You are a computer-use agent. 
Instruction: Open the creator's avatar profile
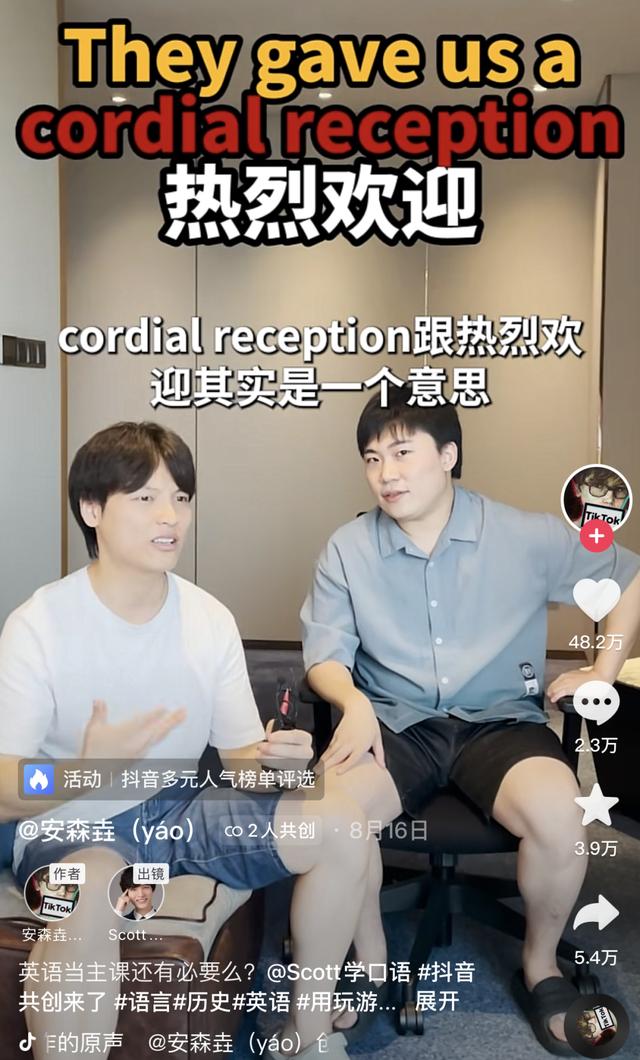pos(596,497)
